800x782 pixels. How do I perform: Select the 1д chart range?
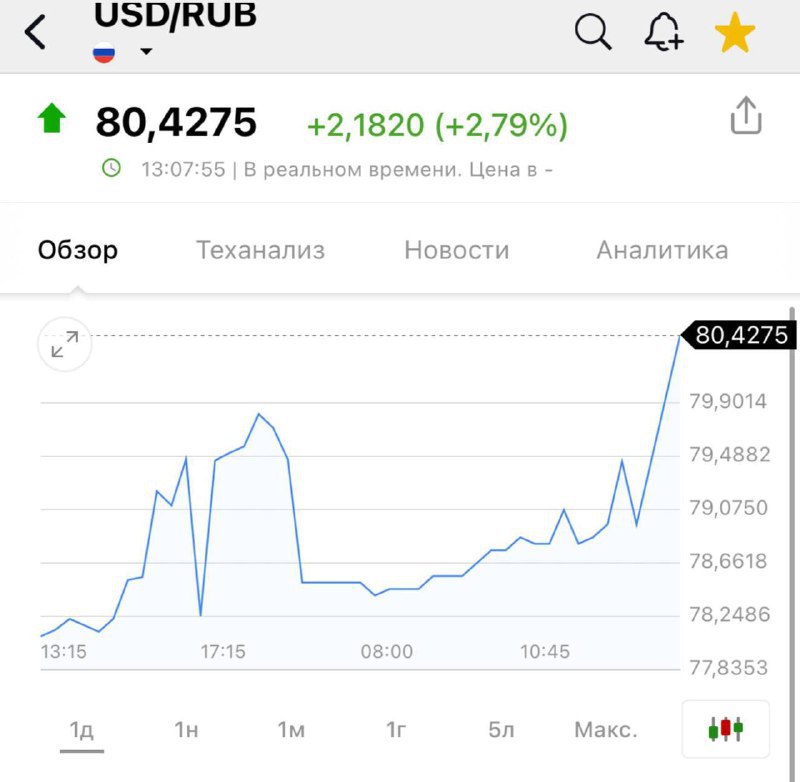click(82, 730)
